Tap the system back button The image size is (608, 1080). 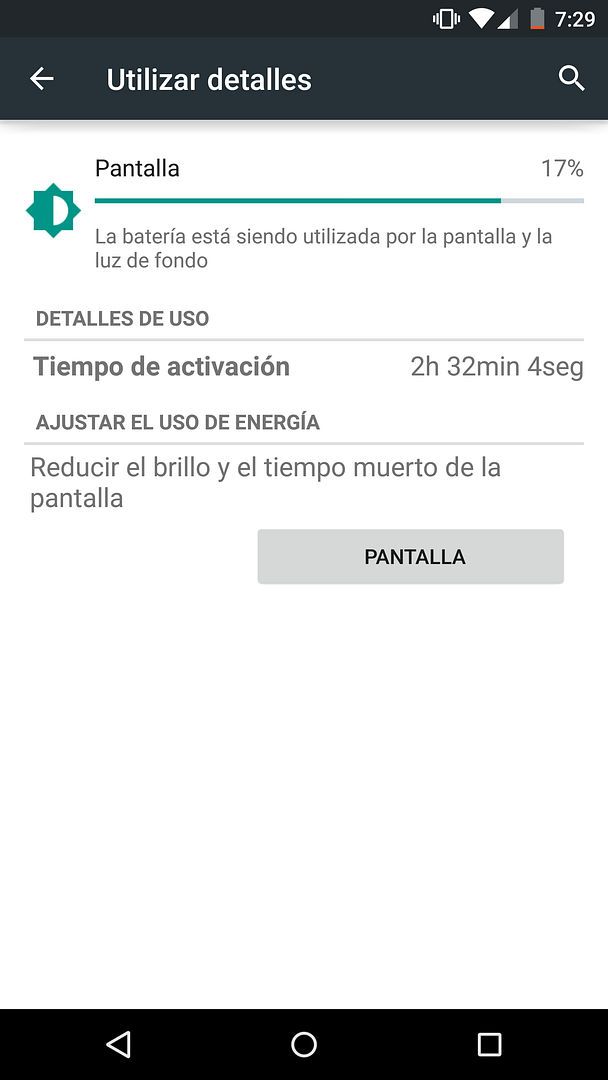coord(118,1044)
